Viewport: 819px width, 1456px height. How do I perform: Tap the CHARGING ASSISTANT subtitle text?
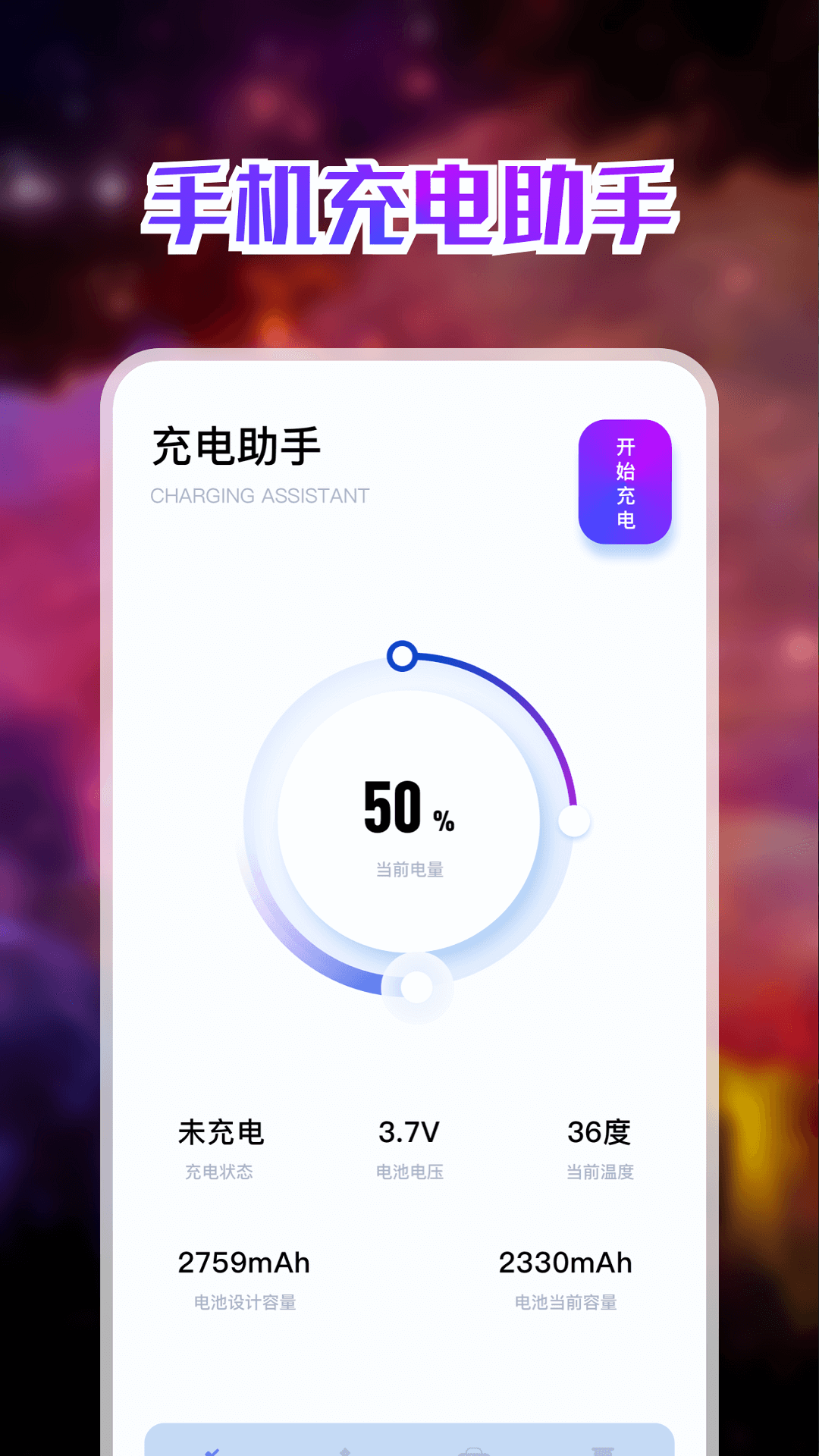[259, 497]
